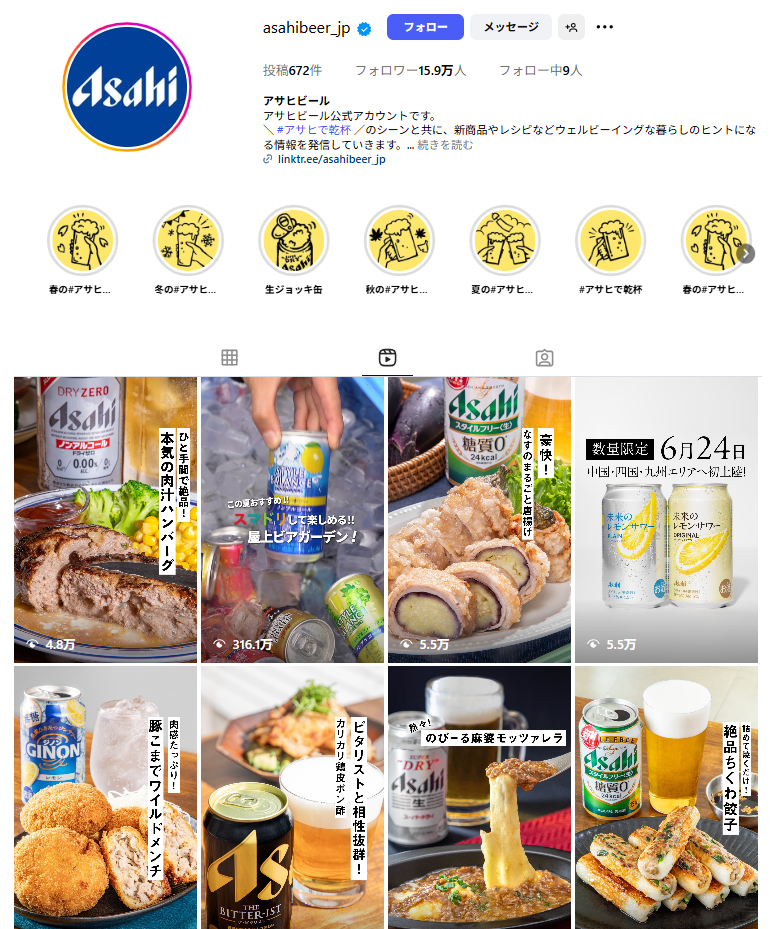Open the 夏の#アサヒ story highlight
This screenshot has height=929, width=770.
pos(505,241)
